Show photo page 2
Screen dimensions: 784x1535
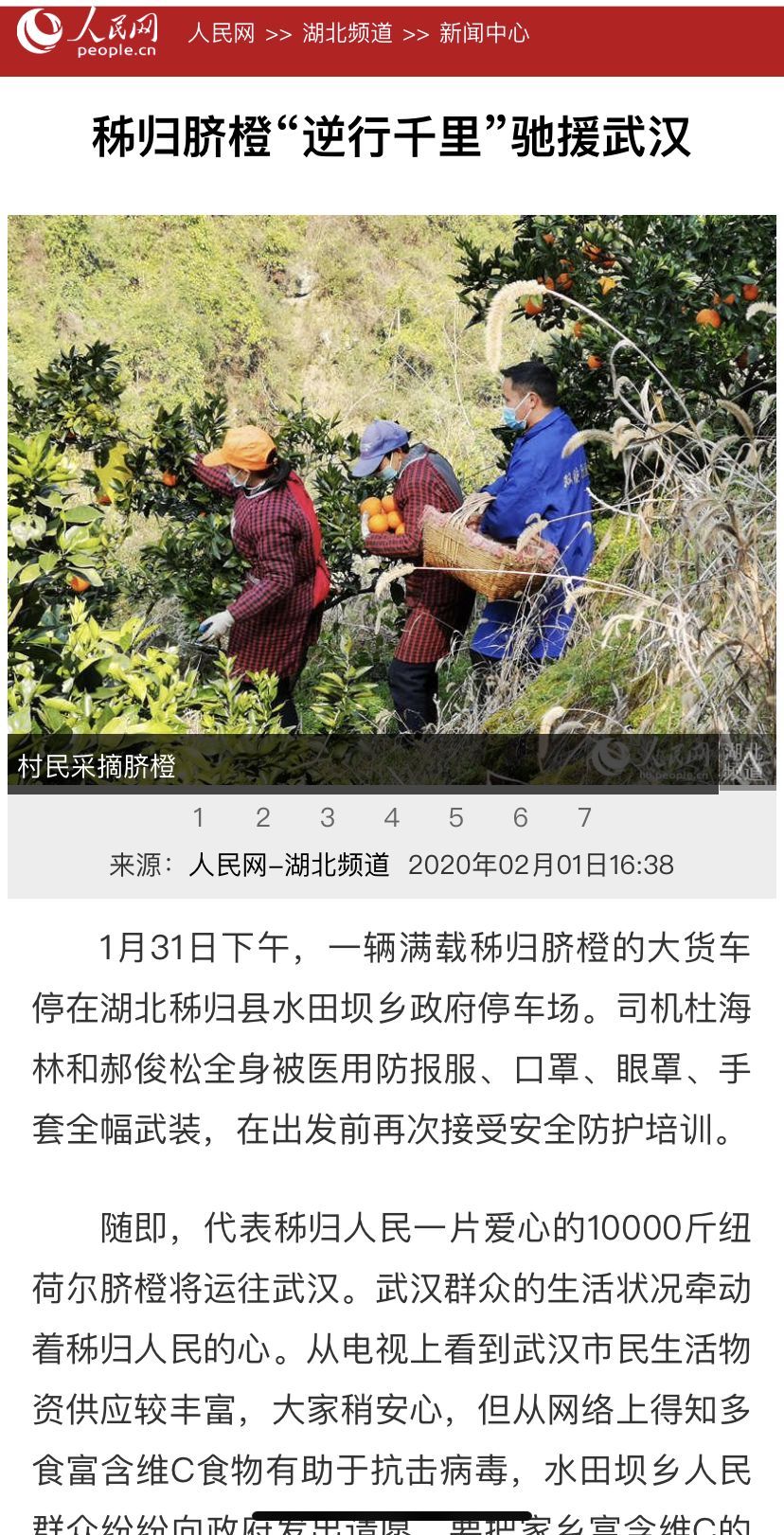(263, 817)
